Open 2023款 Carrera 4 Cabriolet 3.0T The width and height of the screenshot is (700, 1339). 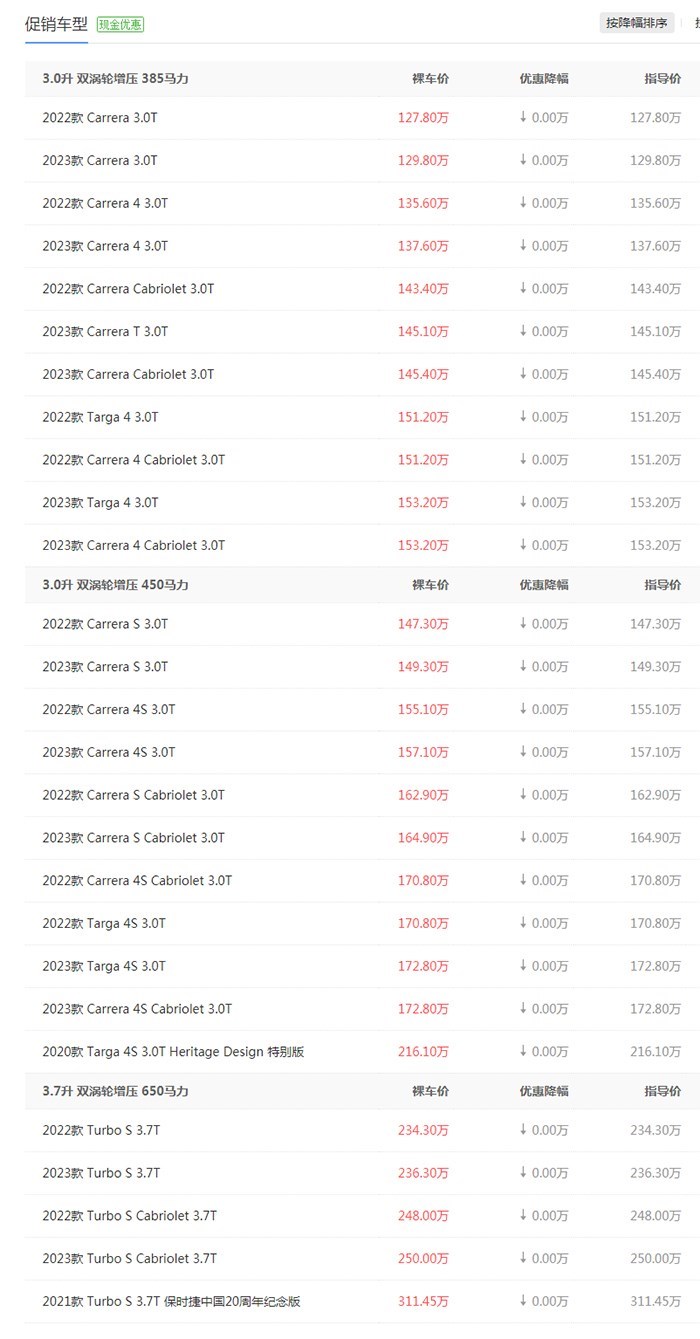point(133,545)
